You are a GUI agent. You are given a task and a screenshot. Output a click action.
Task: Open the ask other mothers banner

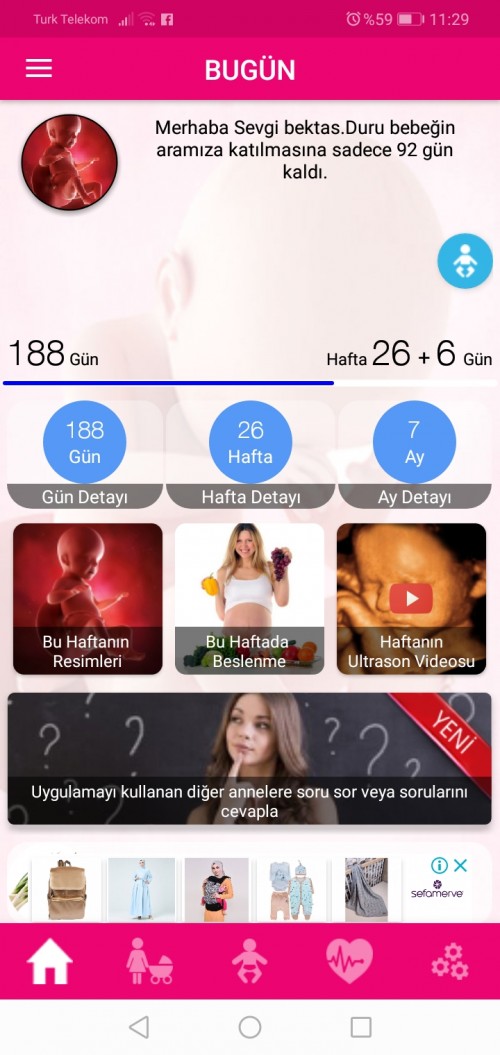[x=250, y=758]
